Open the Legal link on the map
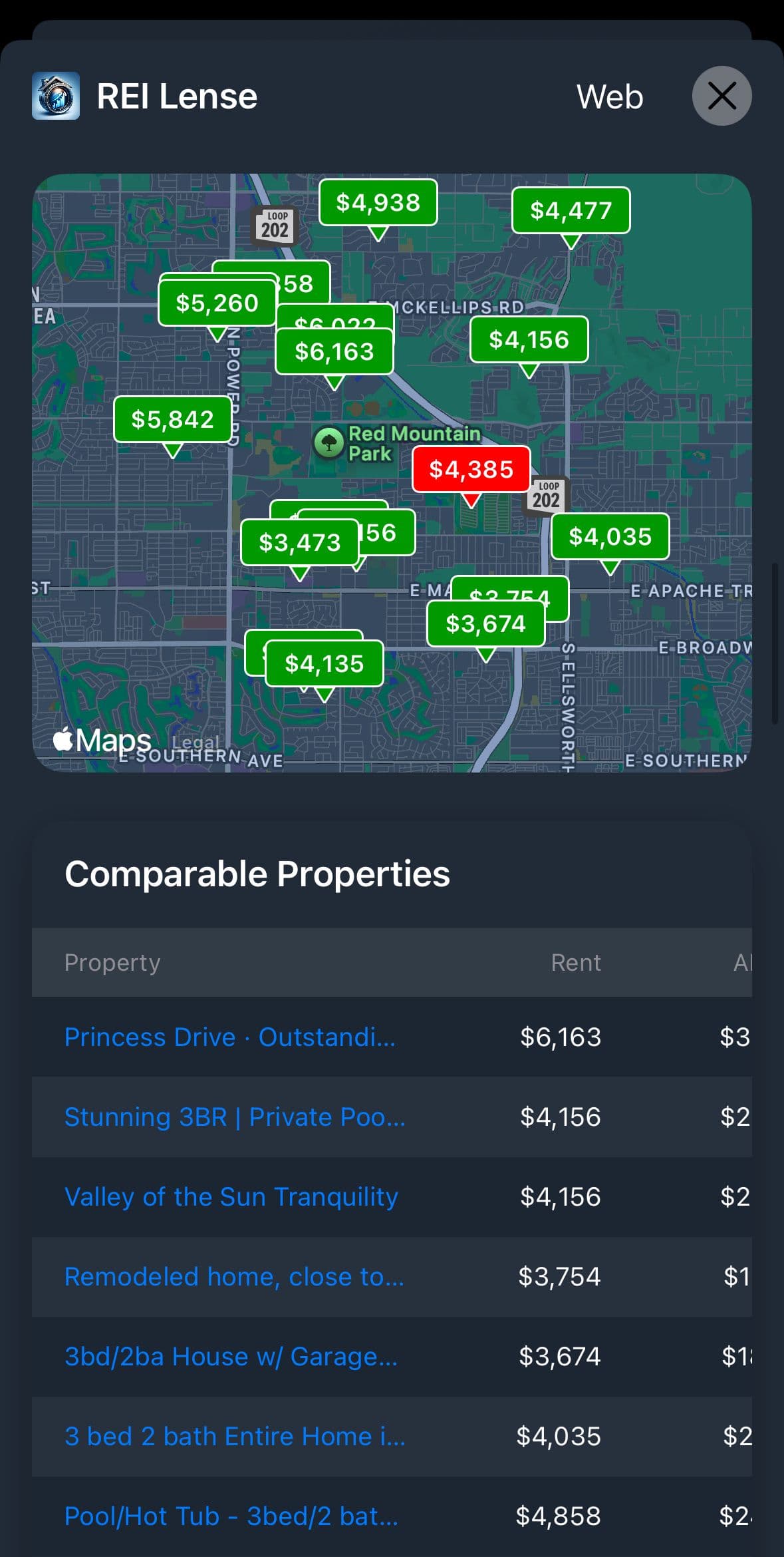 pyautogui.click(x=195, y=743)
